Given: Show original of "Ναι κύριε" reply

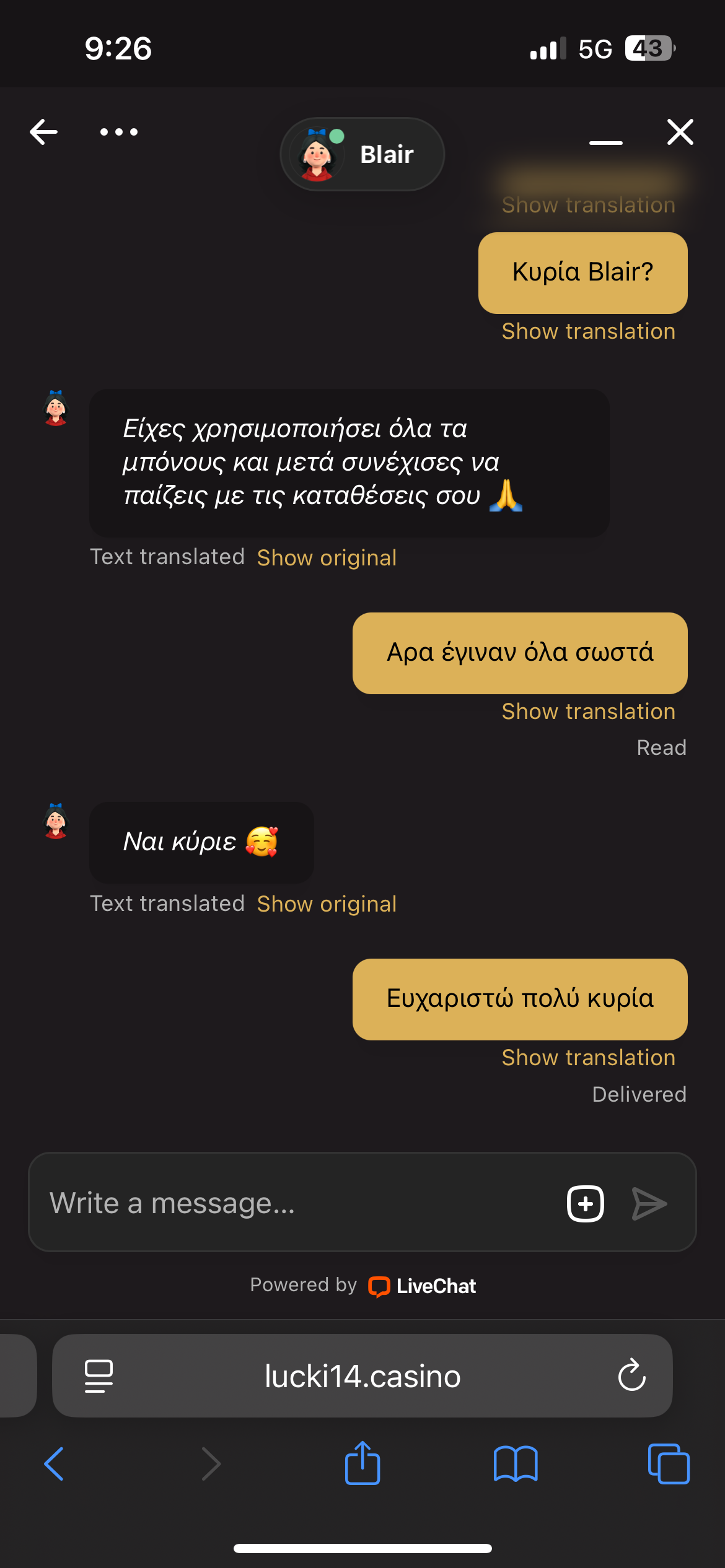Looking at the screenshot, I should point(327,904).
